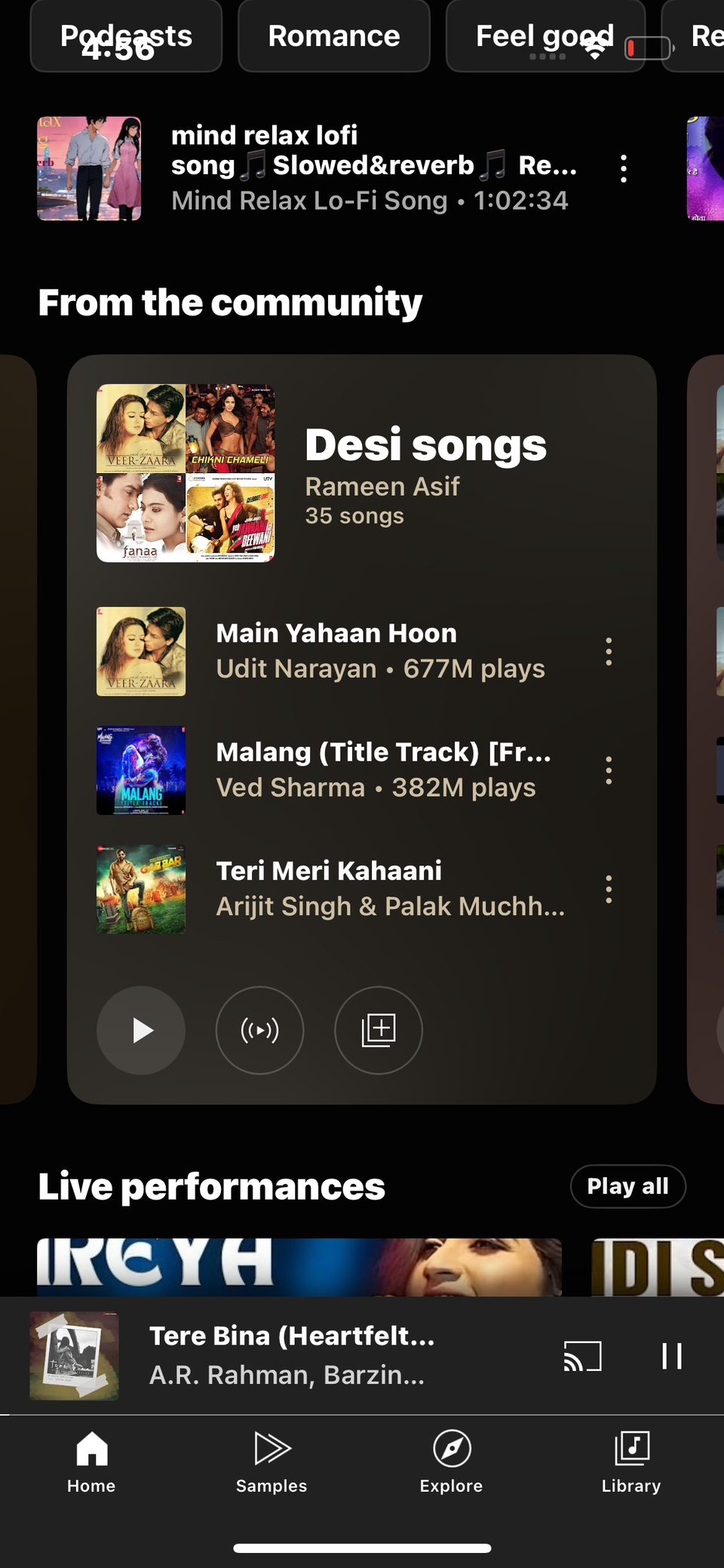
Task: Open options for the mind relax lofi song
Action: pos(623,168)
